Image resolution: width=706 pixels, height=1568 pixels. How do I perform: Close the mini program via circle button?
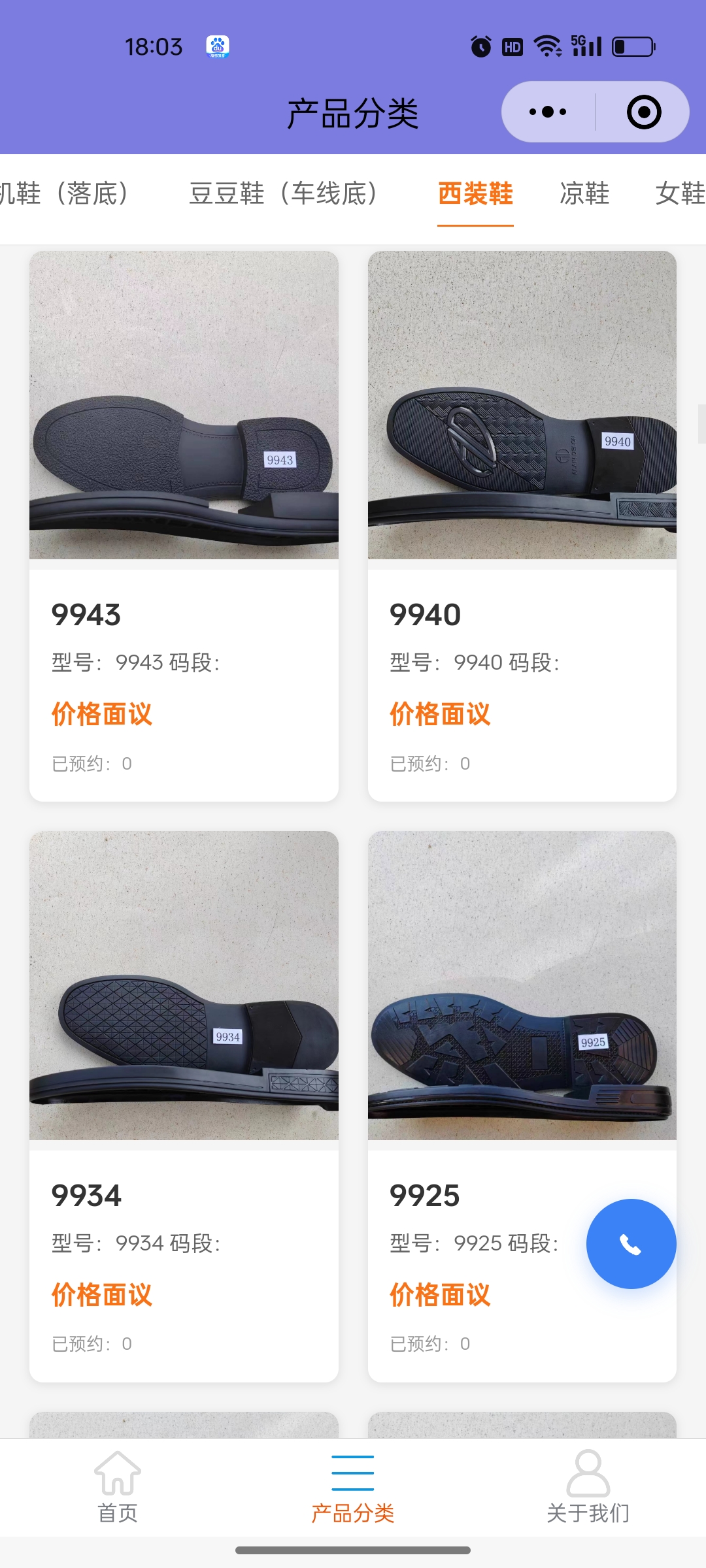point(643,112)
